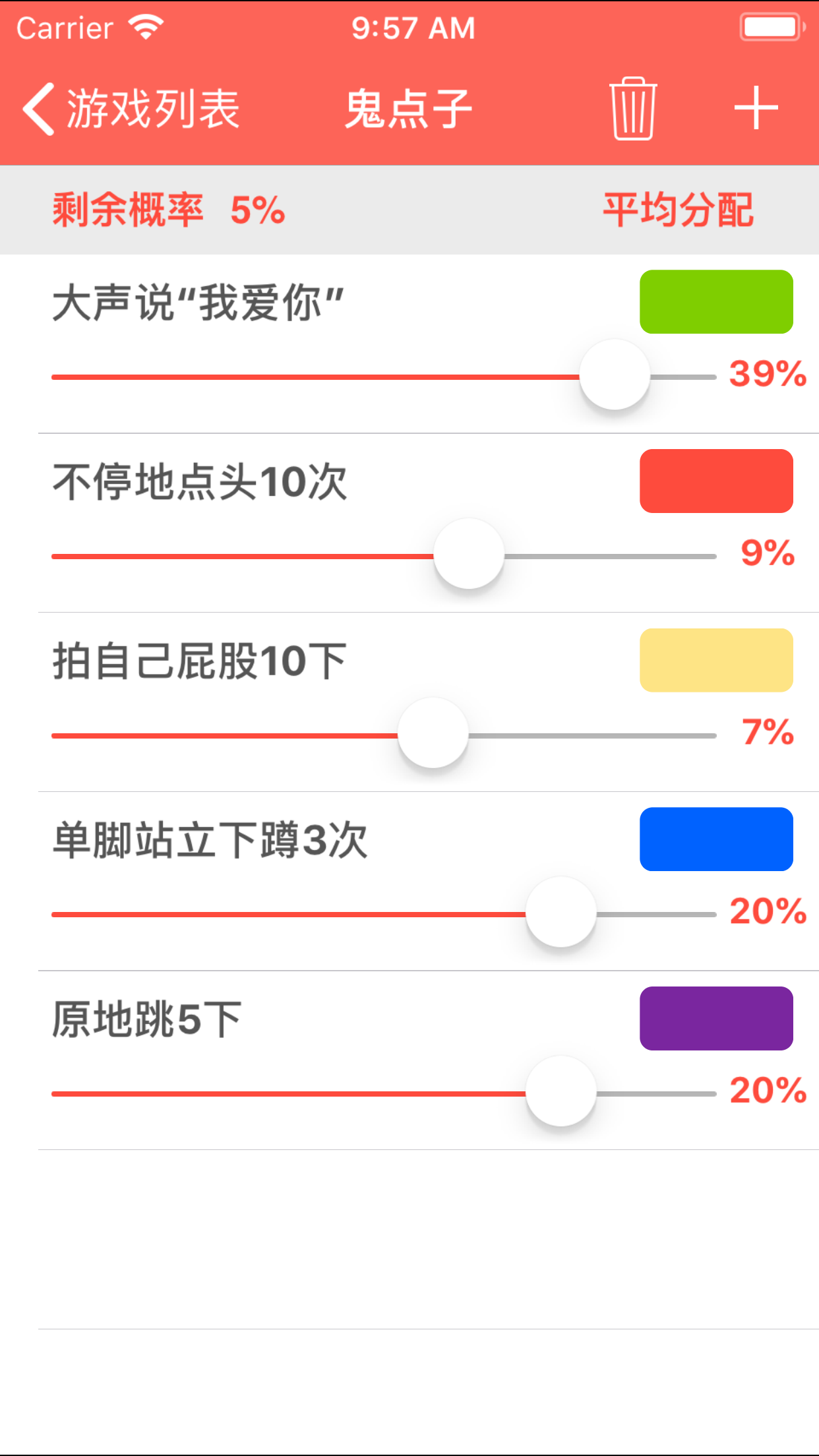Tap 游戏列表 to return to game list
Viewport: 819px width, 1456px height.
point(152,107)
